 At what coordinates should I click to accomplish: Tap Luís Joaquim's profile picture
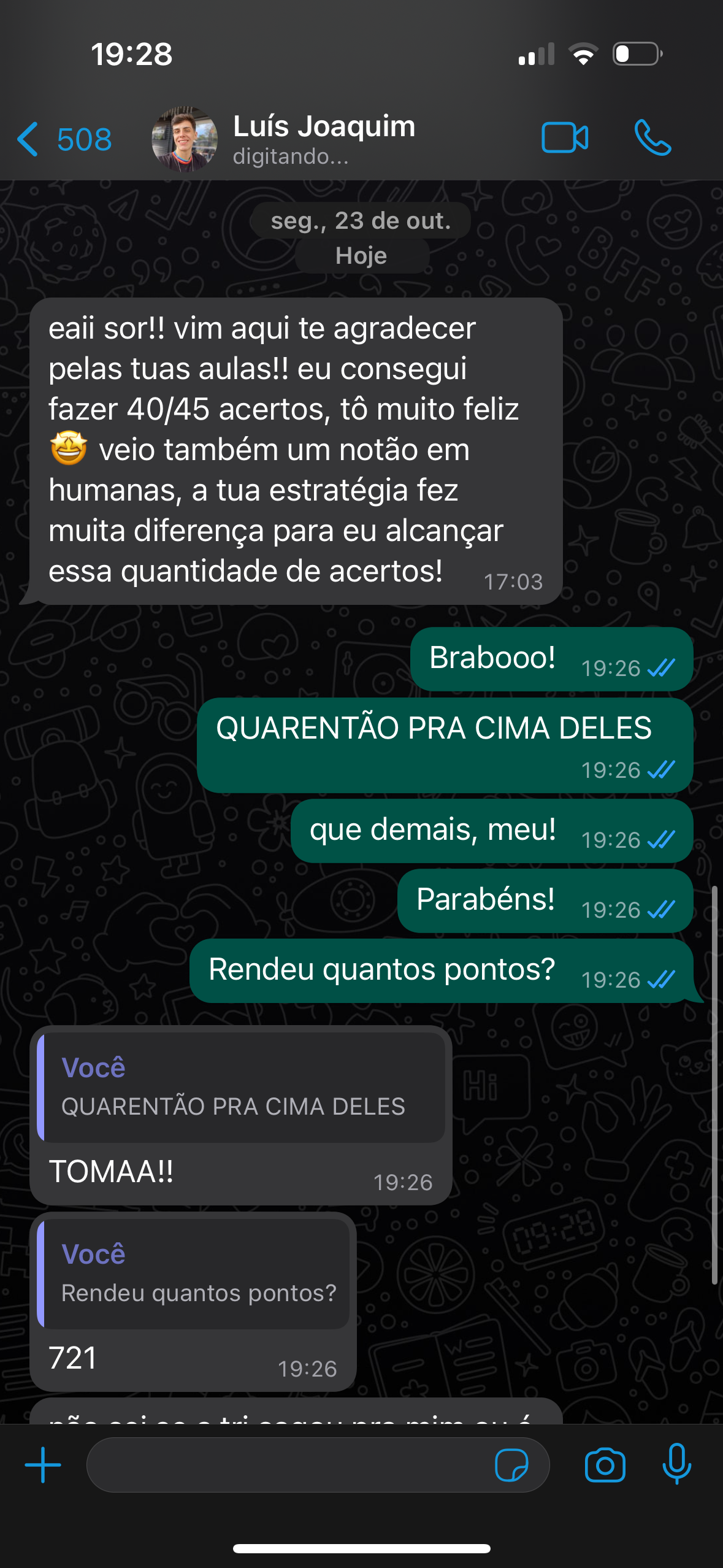coord(185,139)
